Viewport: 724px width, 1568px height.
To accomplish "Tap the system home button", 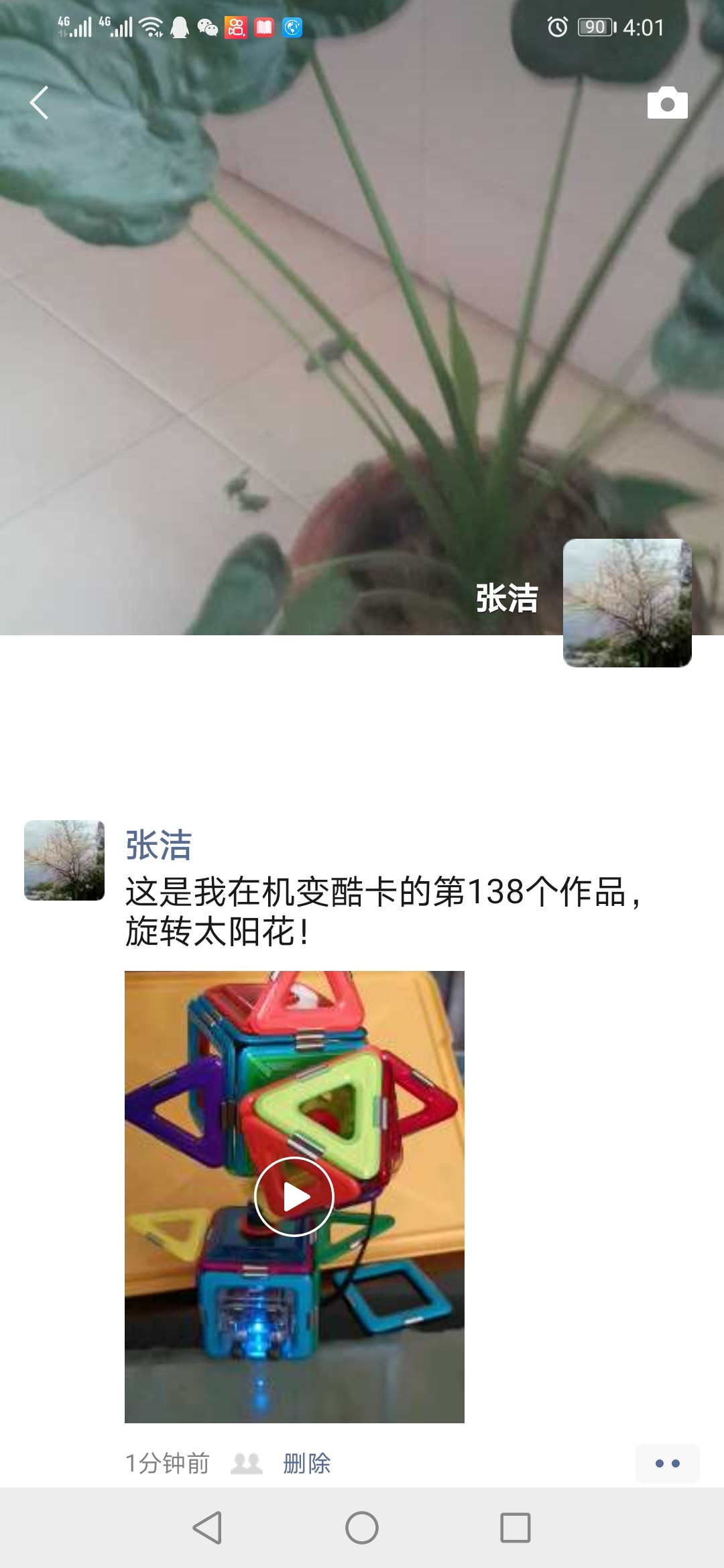I will [x=362, y=1528].
